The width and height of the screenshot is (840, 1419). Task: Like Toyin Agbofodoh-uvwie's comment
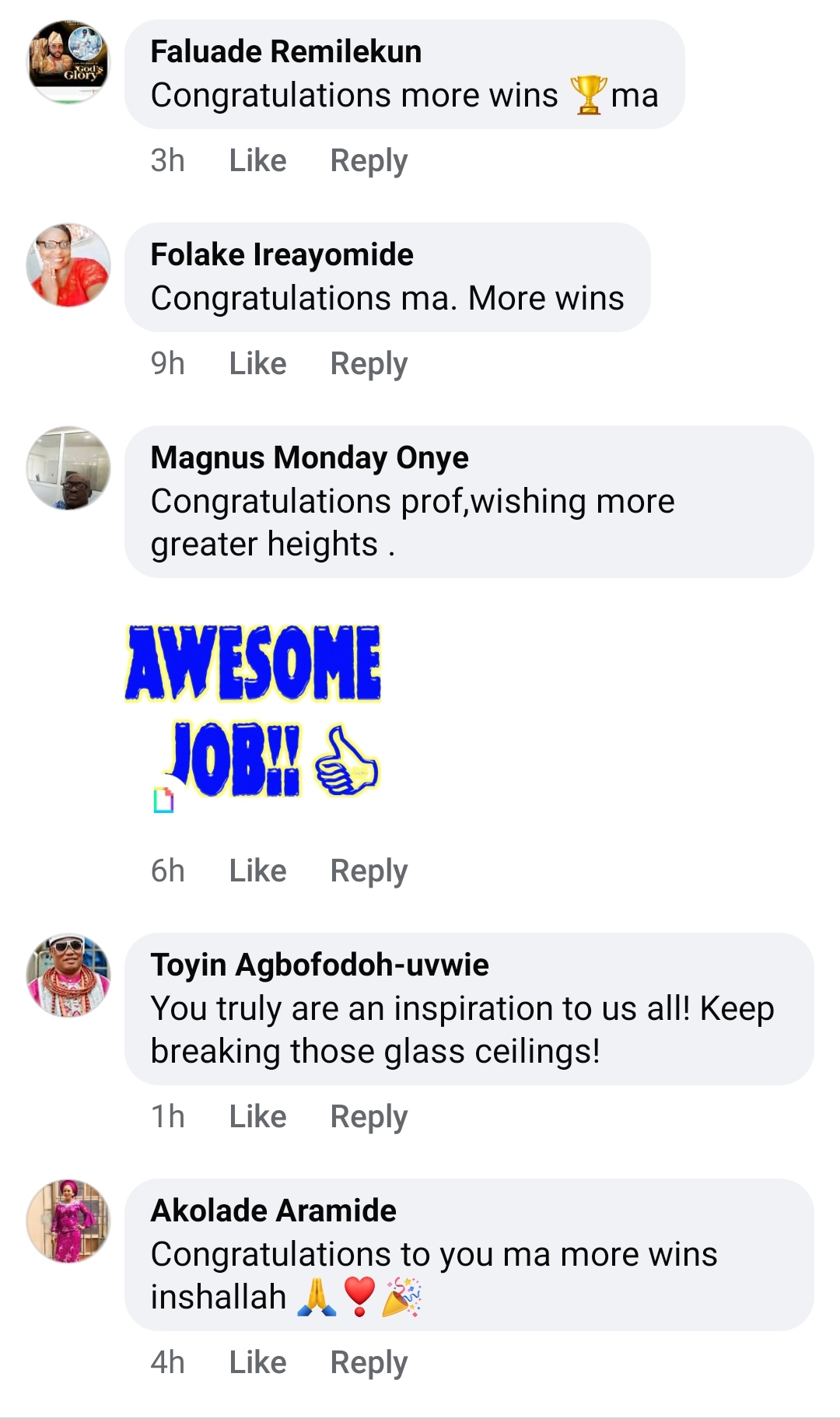257,1116
